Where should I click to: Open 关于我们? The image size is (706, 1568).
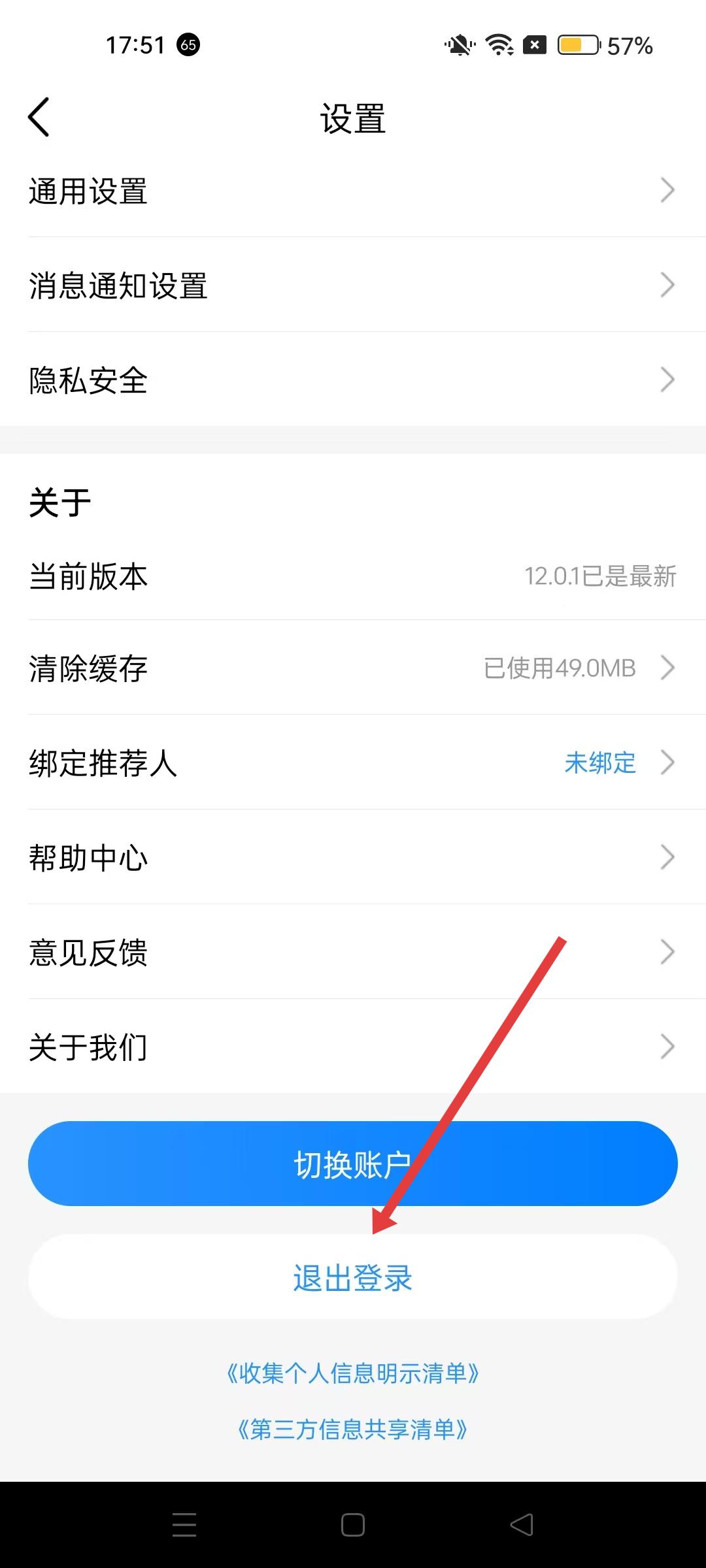coord(353,1047)
